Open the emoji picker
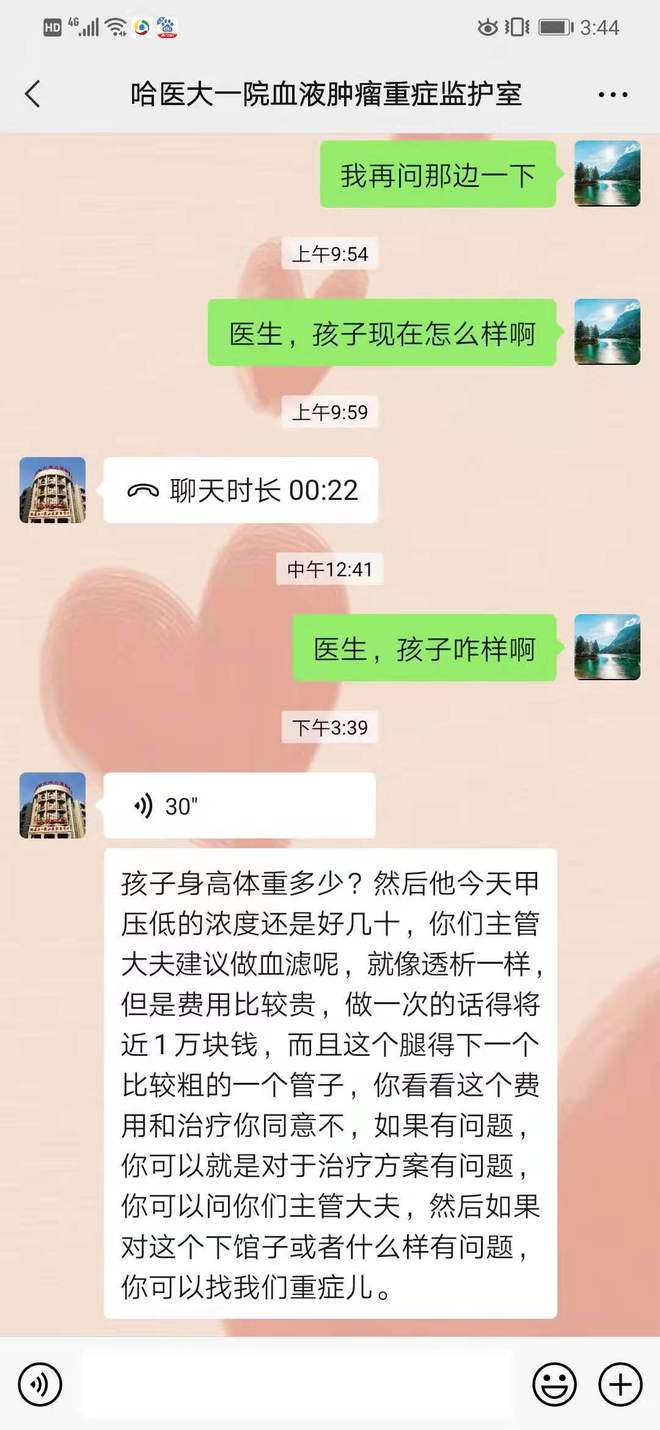The height and width of the screenshot is (1430, 660). click(553, 1384)
